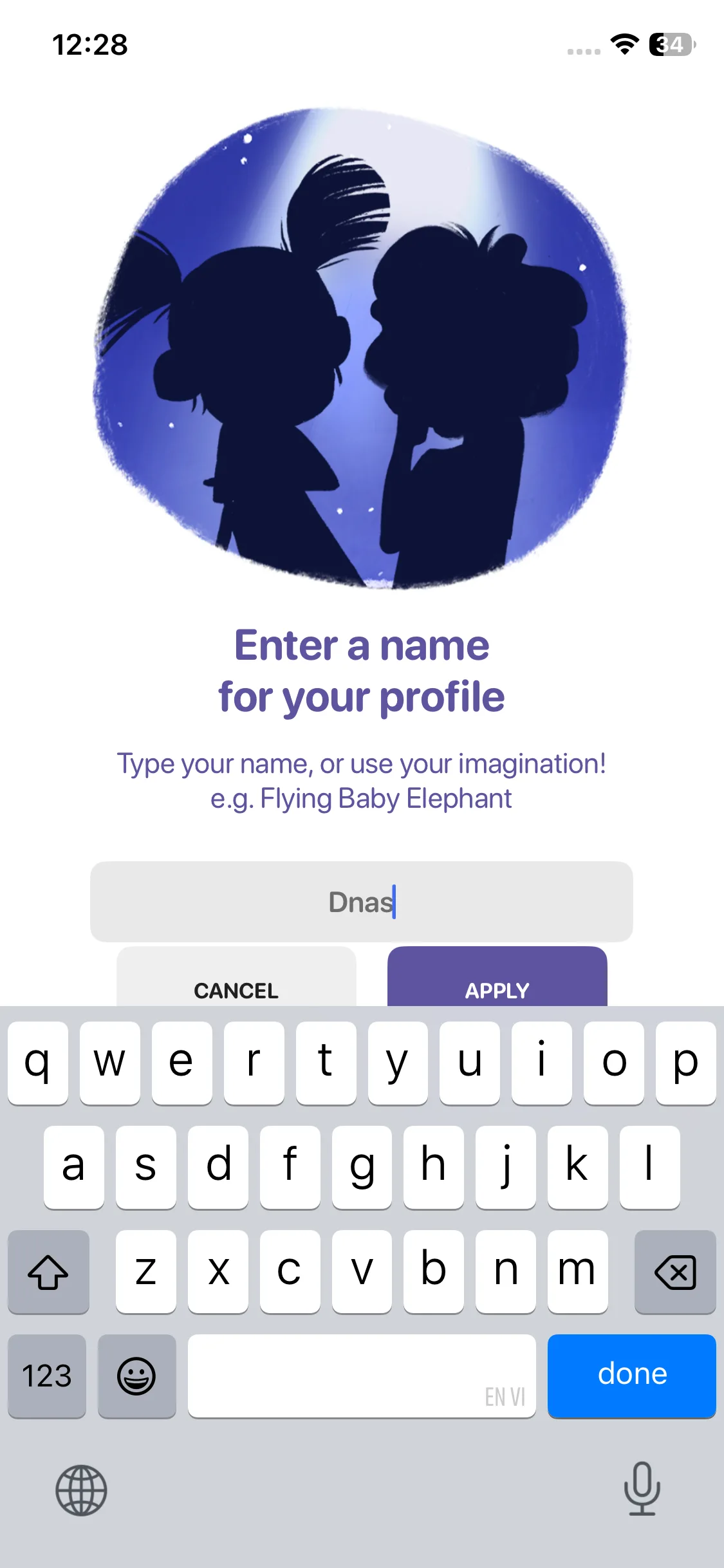Delete a character with the backspace key
The image size is (724, 1568).
click(674, 1272)
